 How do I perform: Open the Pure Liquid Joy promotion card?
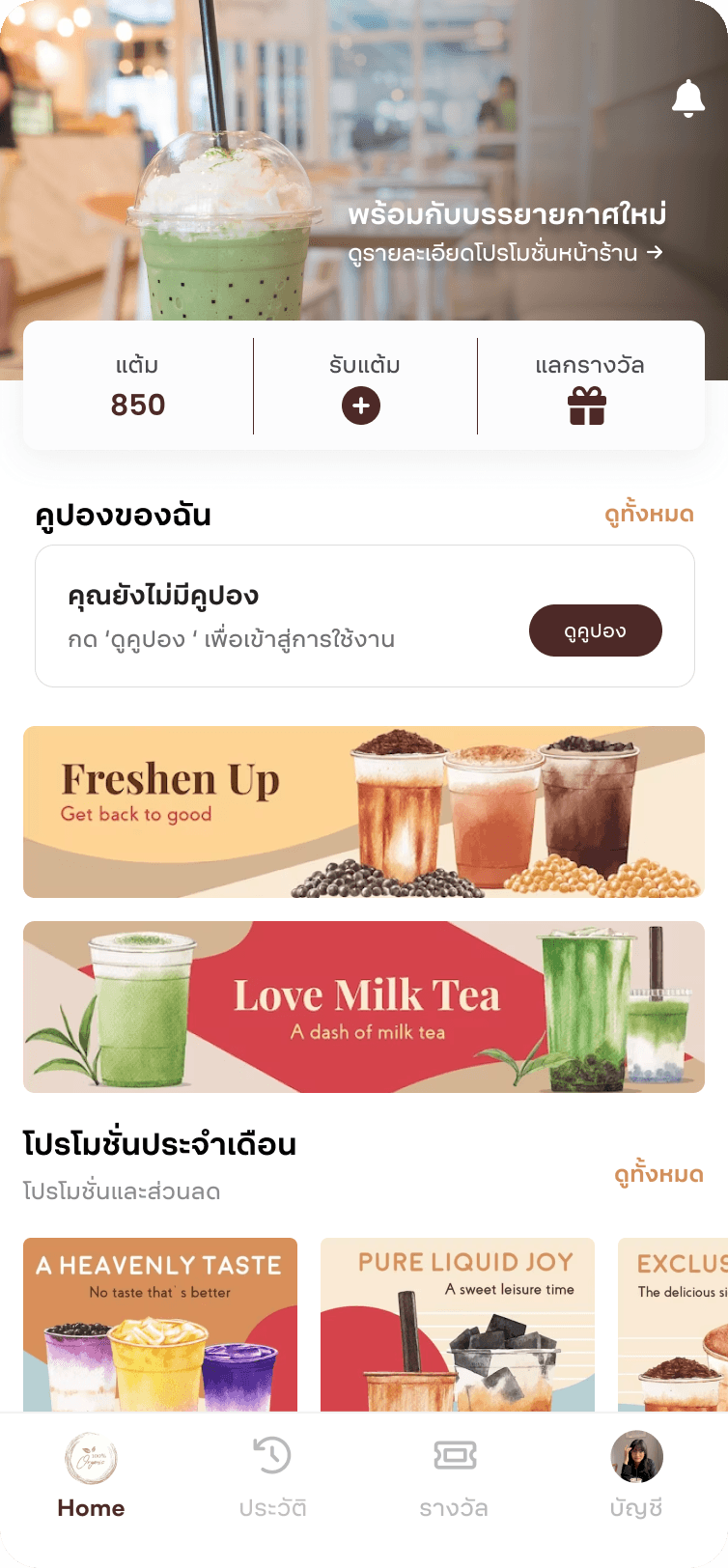pyautogui.click(x=458, y=1324)
